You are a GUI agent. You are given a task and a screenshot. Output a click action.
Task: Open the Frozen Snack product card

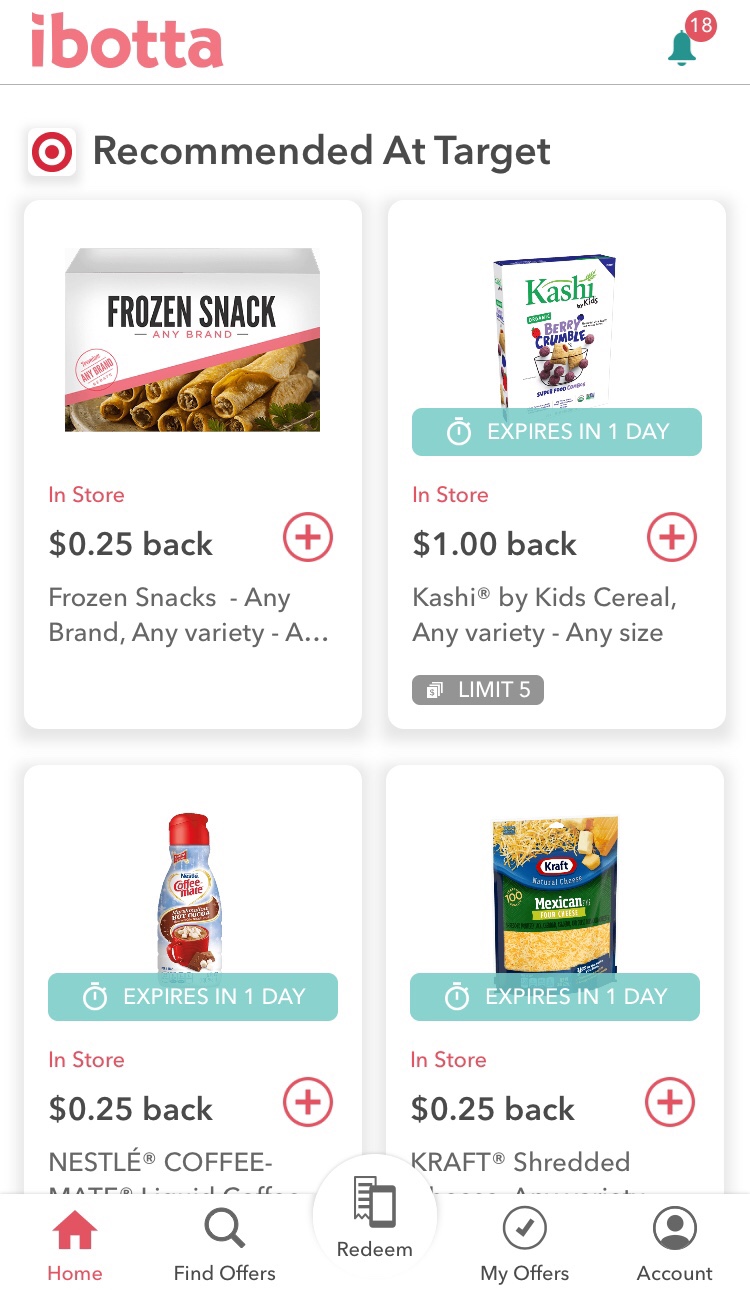[193, 340]
